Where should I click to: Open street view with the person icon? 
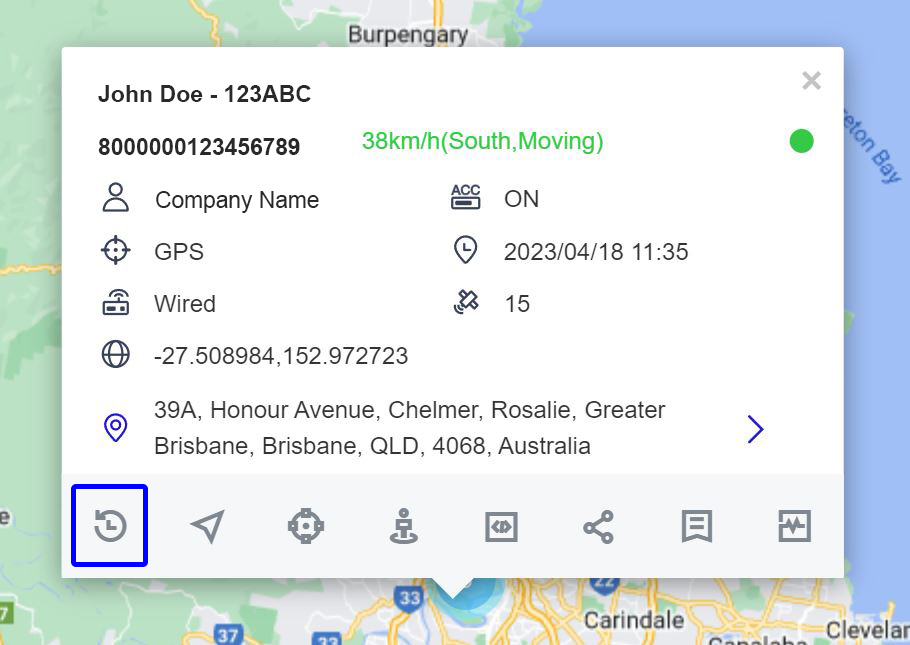pyautogui.click(x=403, y=526)
